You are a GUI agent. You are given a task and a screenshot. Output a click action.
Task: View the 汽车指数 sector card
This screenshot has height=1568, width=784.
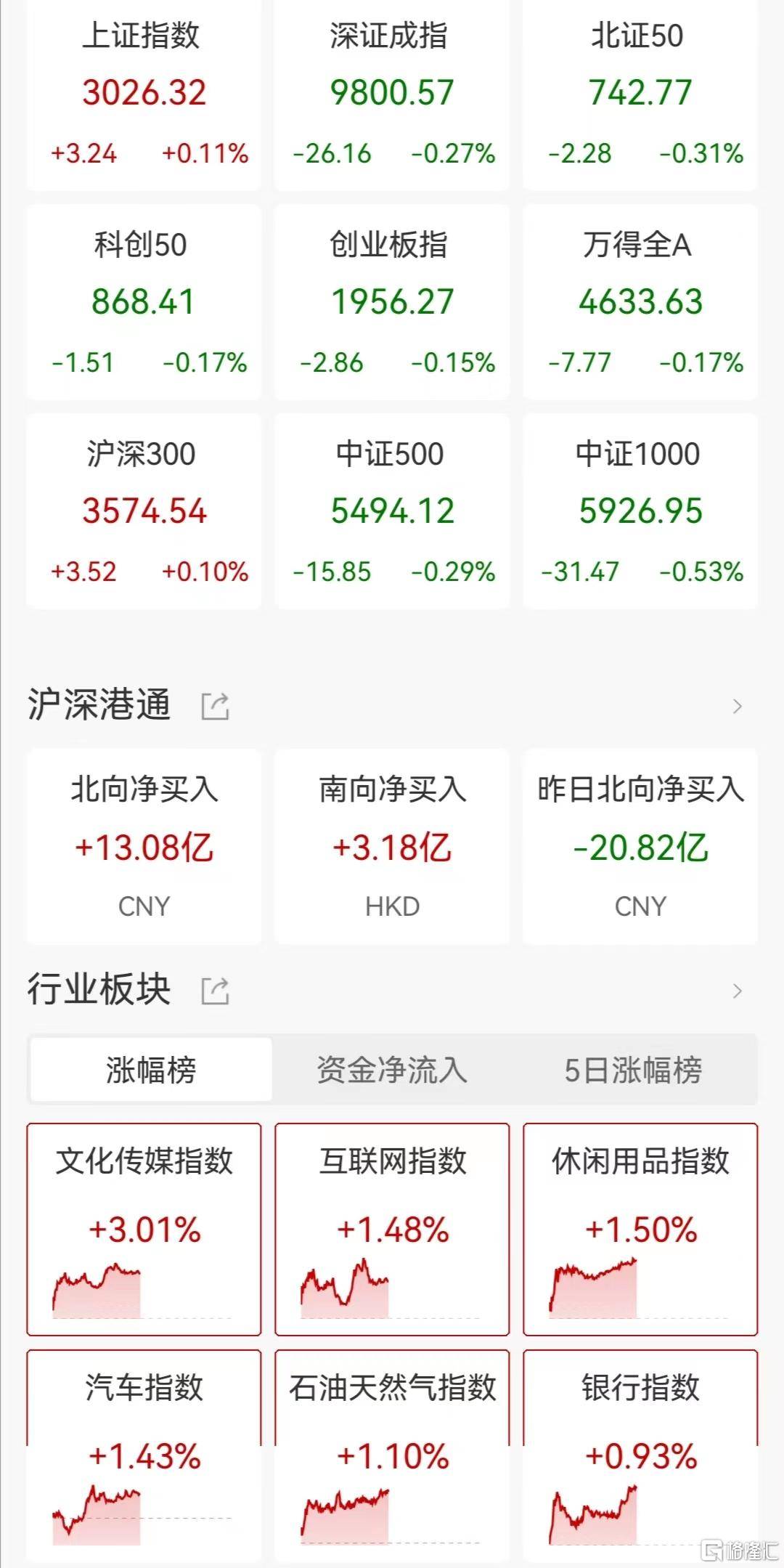pos(144,1456)
